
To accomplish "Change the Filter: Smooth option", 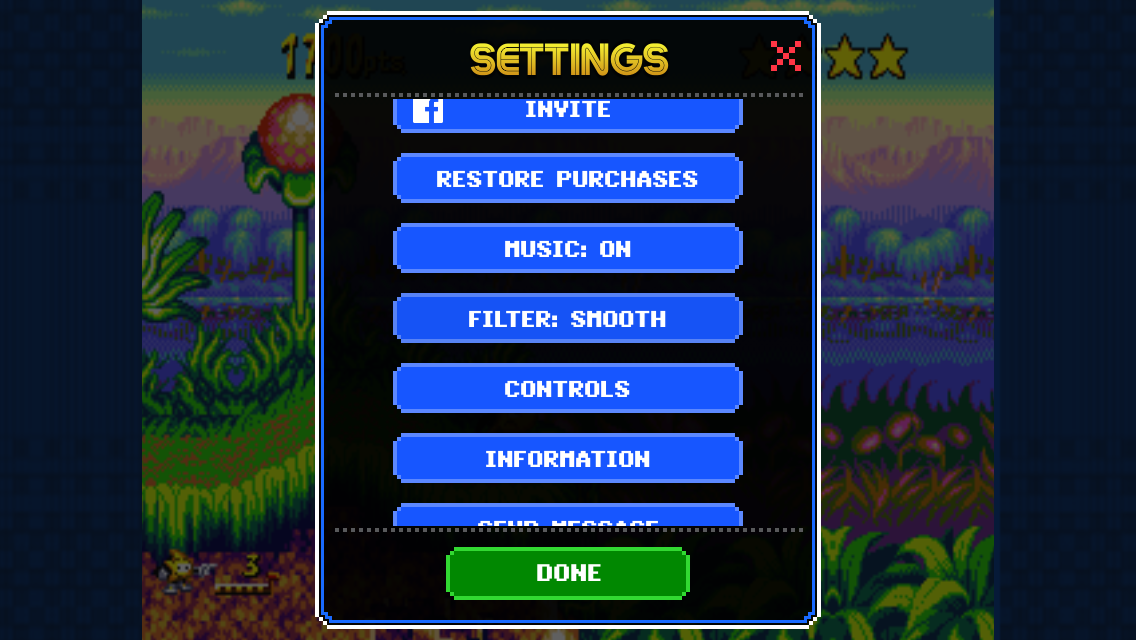I will click(567, 319).
